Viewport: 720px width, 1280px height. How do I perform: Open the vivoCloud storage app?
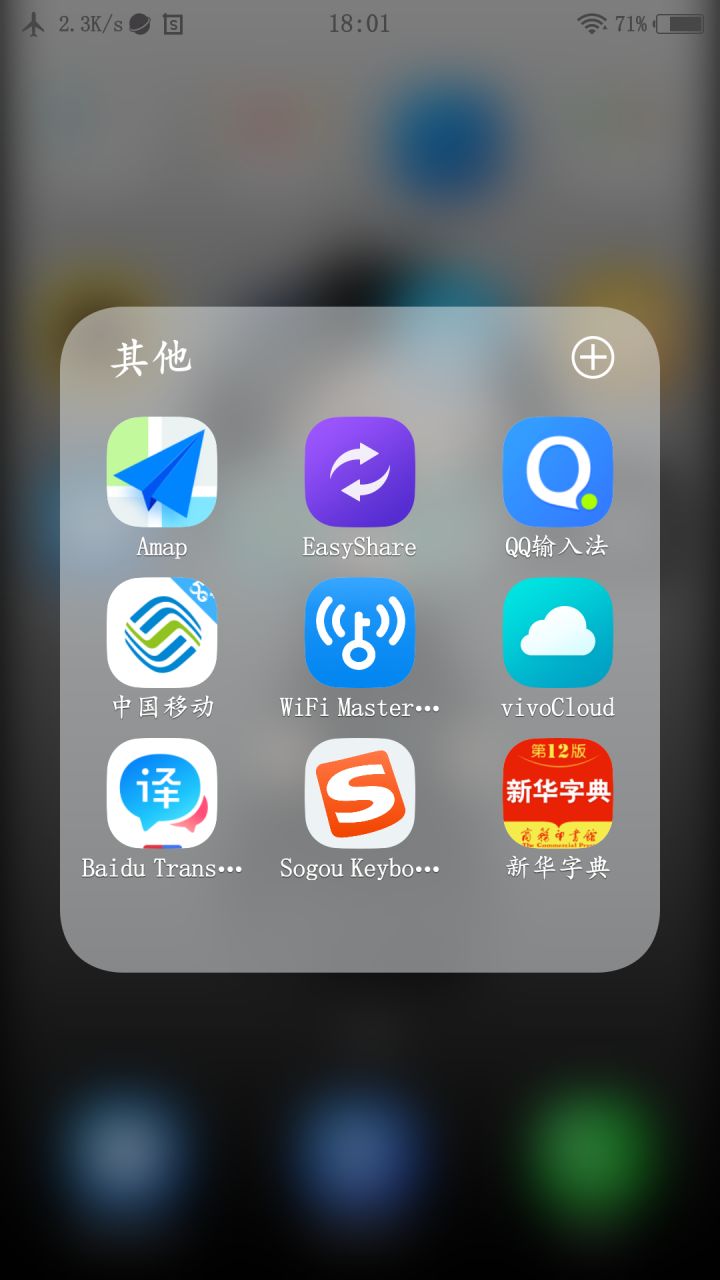click(x=557, y=632)
